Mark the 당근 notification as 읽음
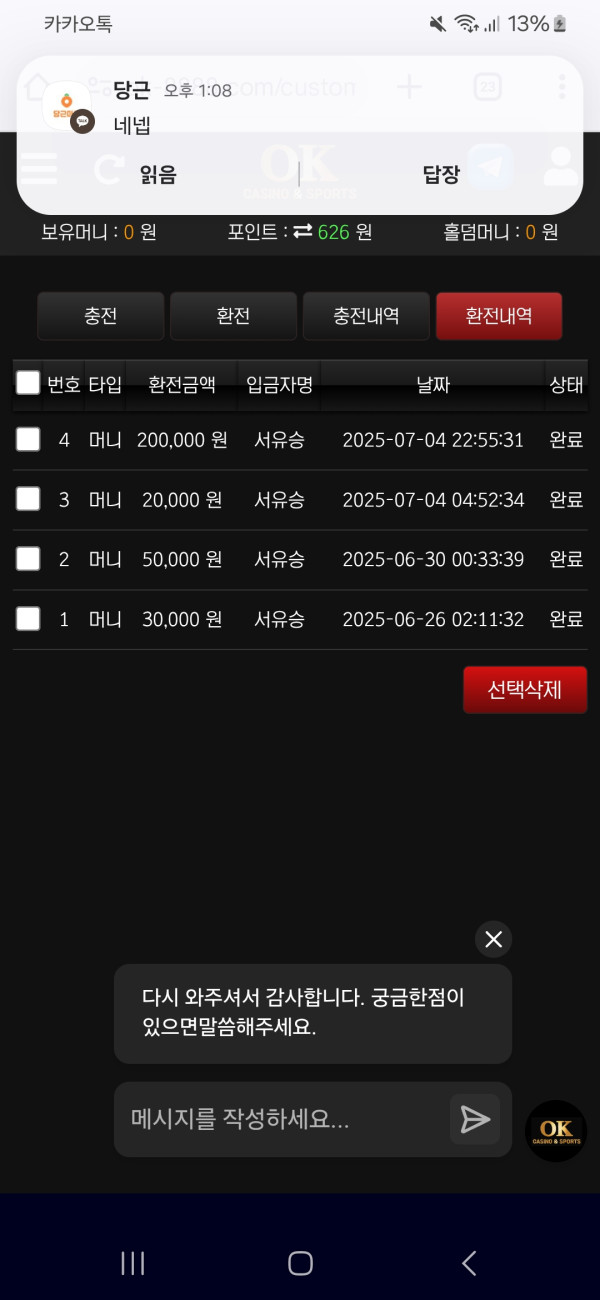The width and height of the screenshot is (600, 1300). coord(158,175)
